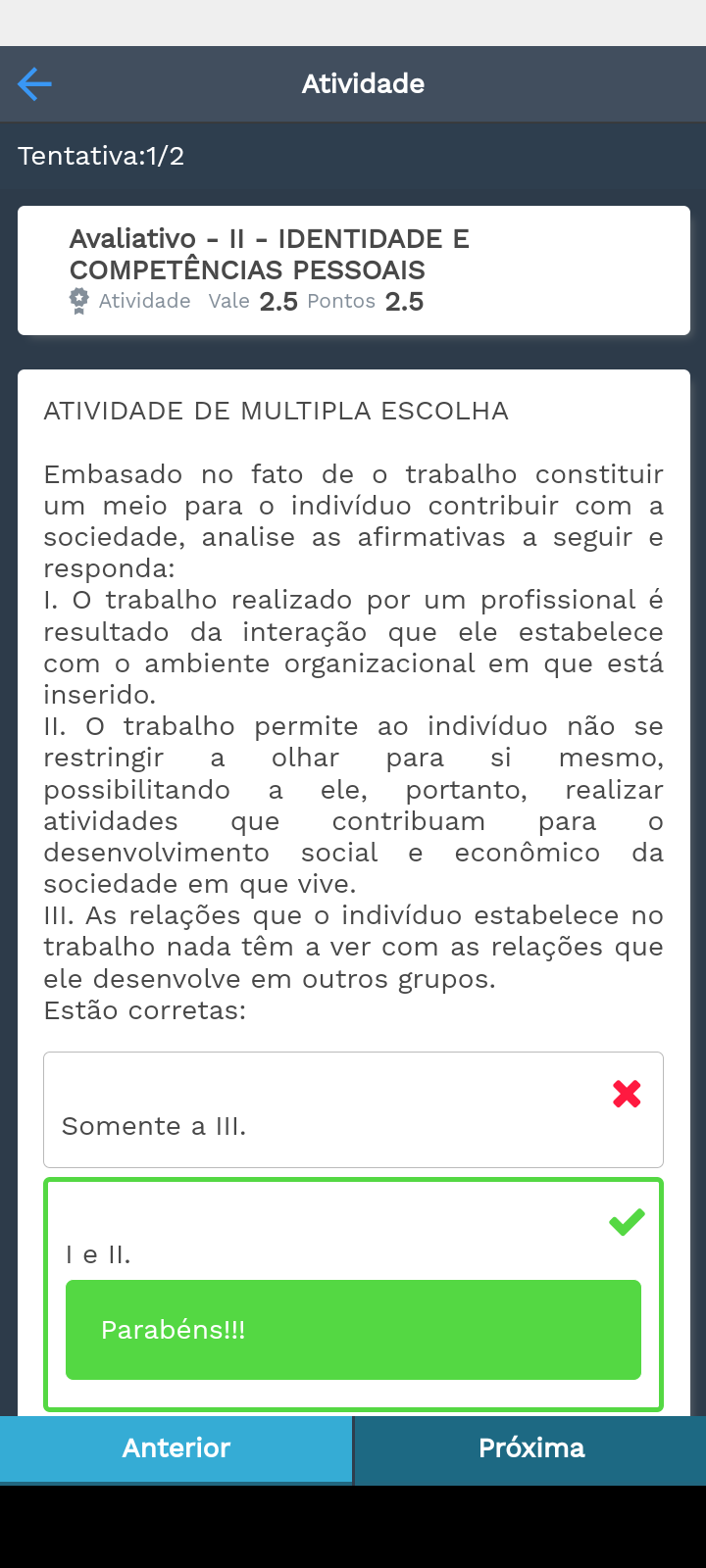Go to the Anterior question

(176, 1448)
